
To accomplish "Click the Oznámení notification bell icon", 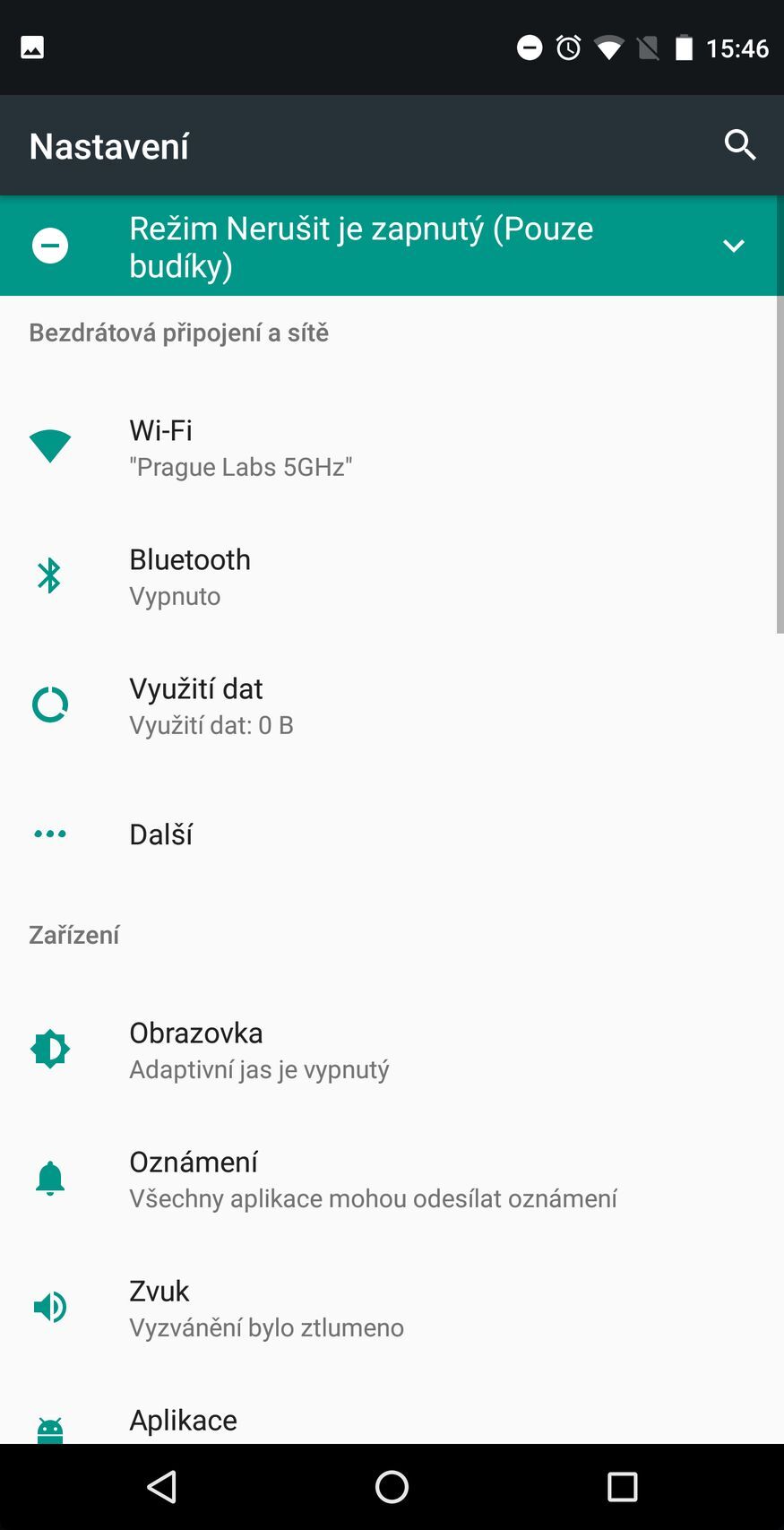I will click(x=50, y=1177).
